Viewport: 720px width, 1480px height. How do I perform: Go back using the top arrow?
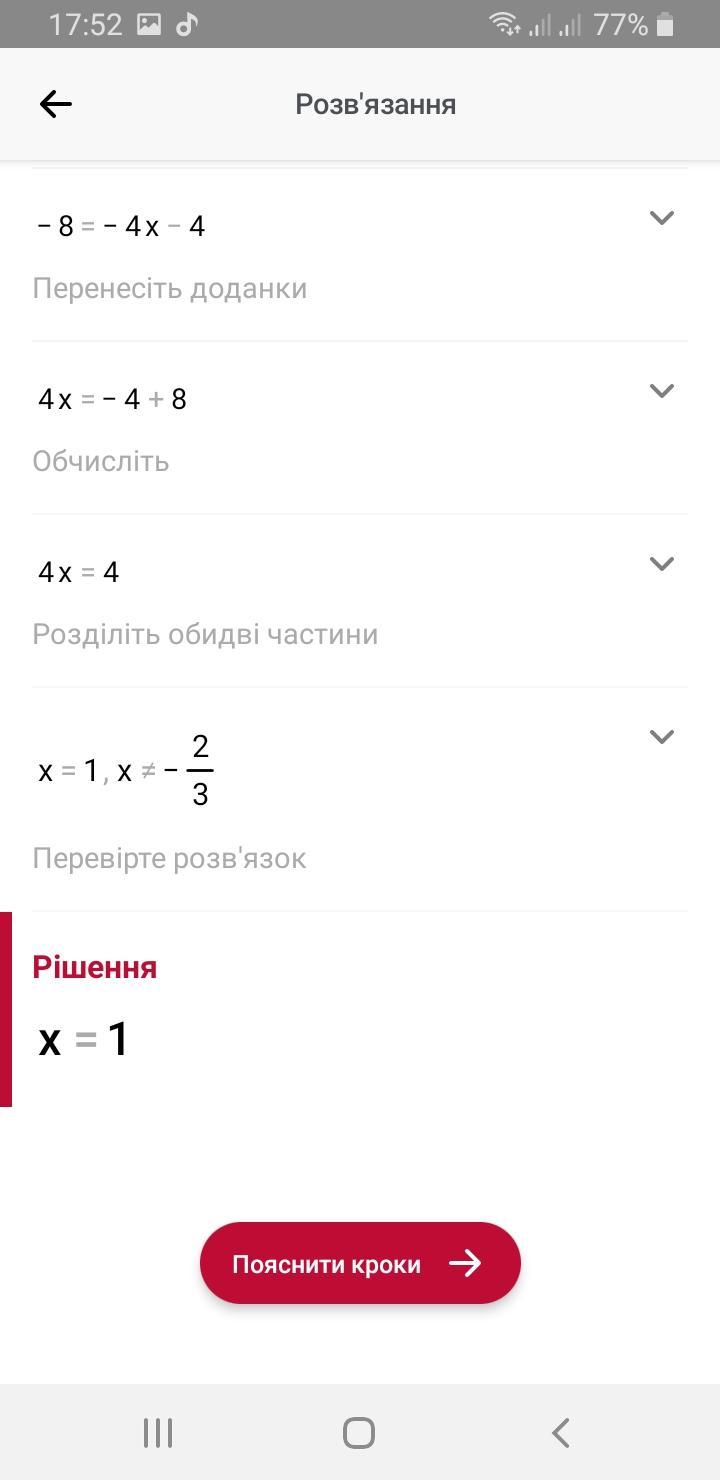pos(56,104)
